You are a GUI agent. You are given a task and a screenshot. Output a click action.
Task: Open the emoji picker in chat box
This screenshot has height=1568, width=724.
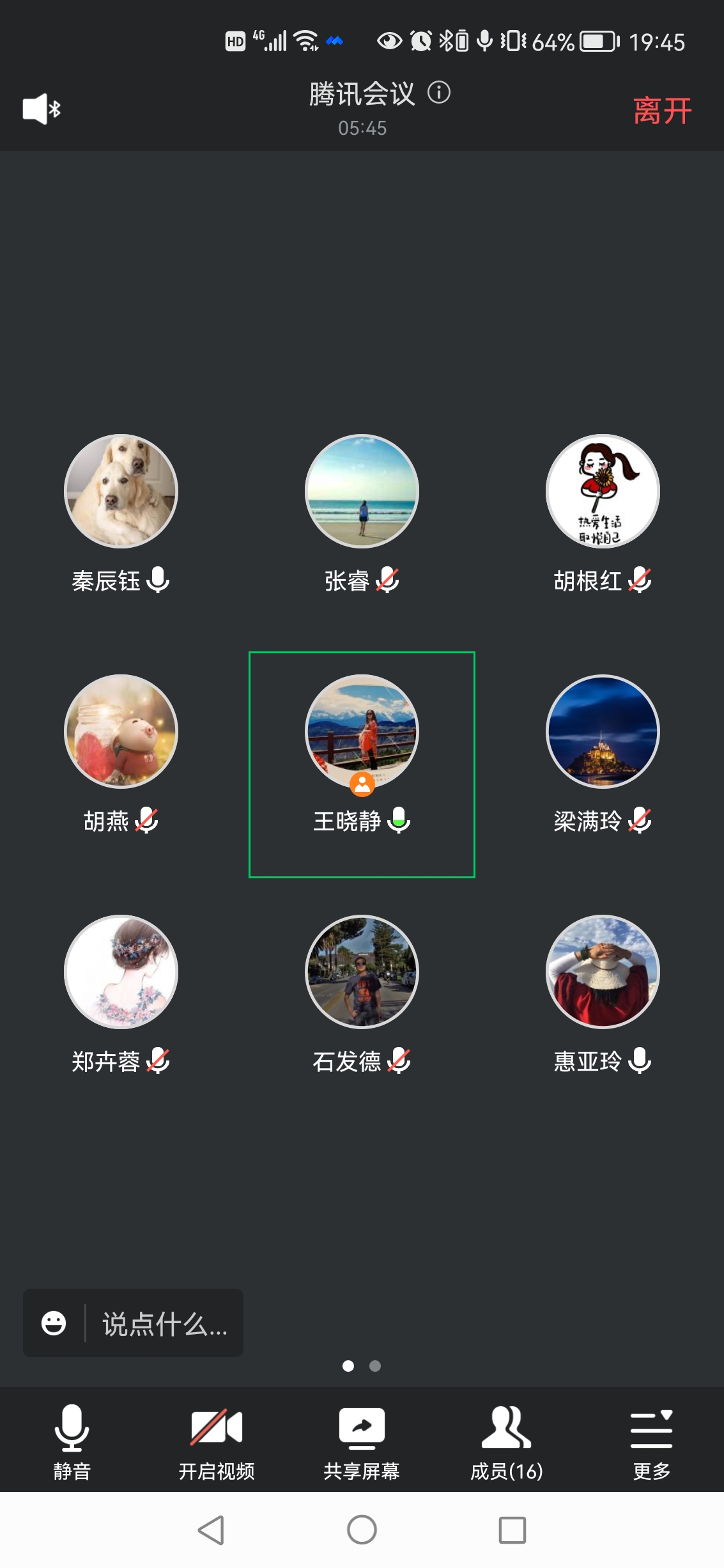[x=54, y=1323]
